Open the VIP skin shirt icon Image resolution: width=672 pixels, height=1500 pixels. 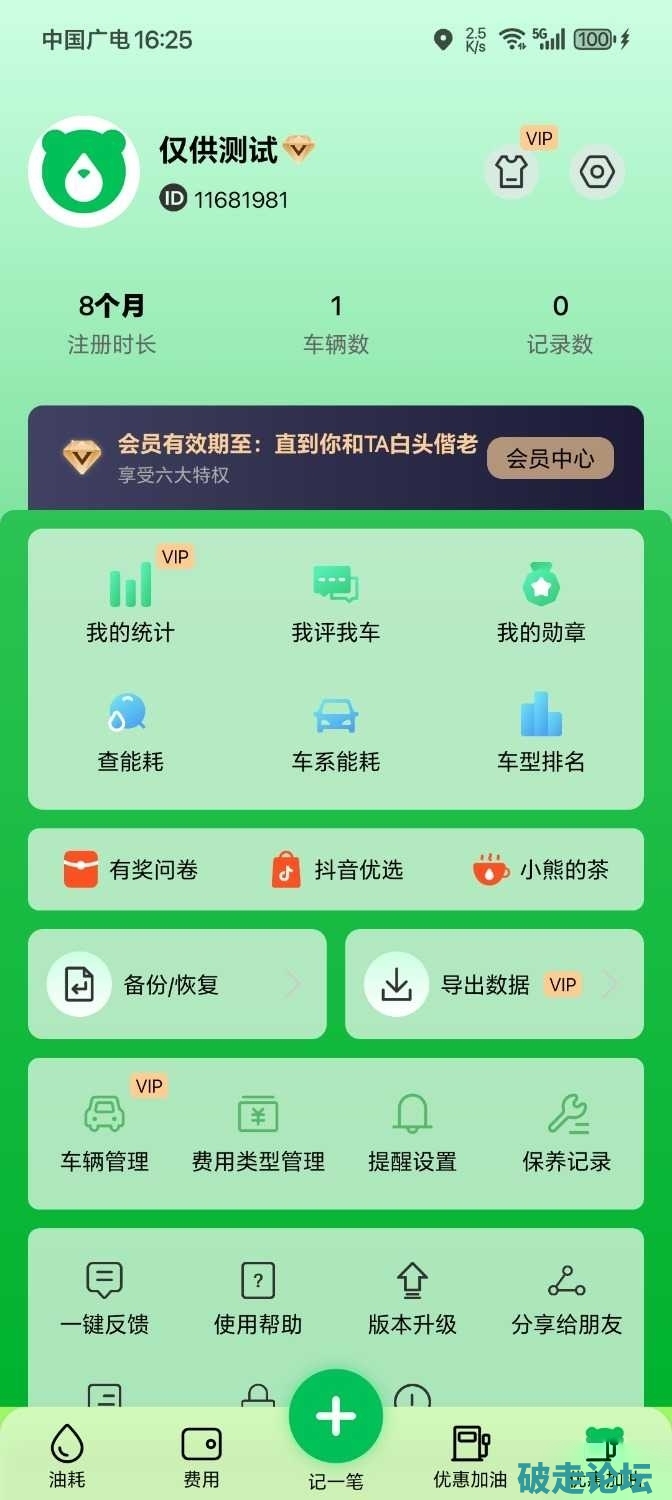pyautogui.click(x=511, y=172)
